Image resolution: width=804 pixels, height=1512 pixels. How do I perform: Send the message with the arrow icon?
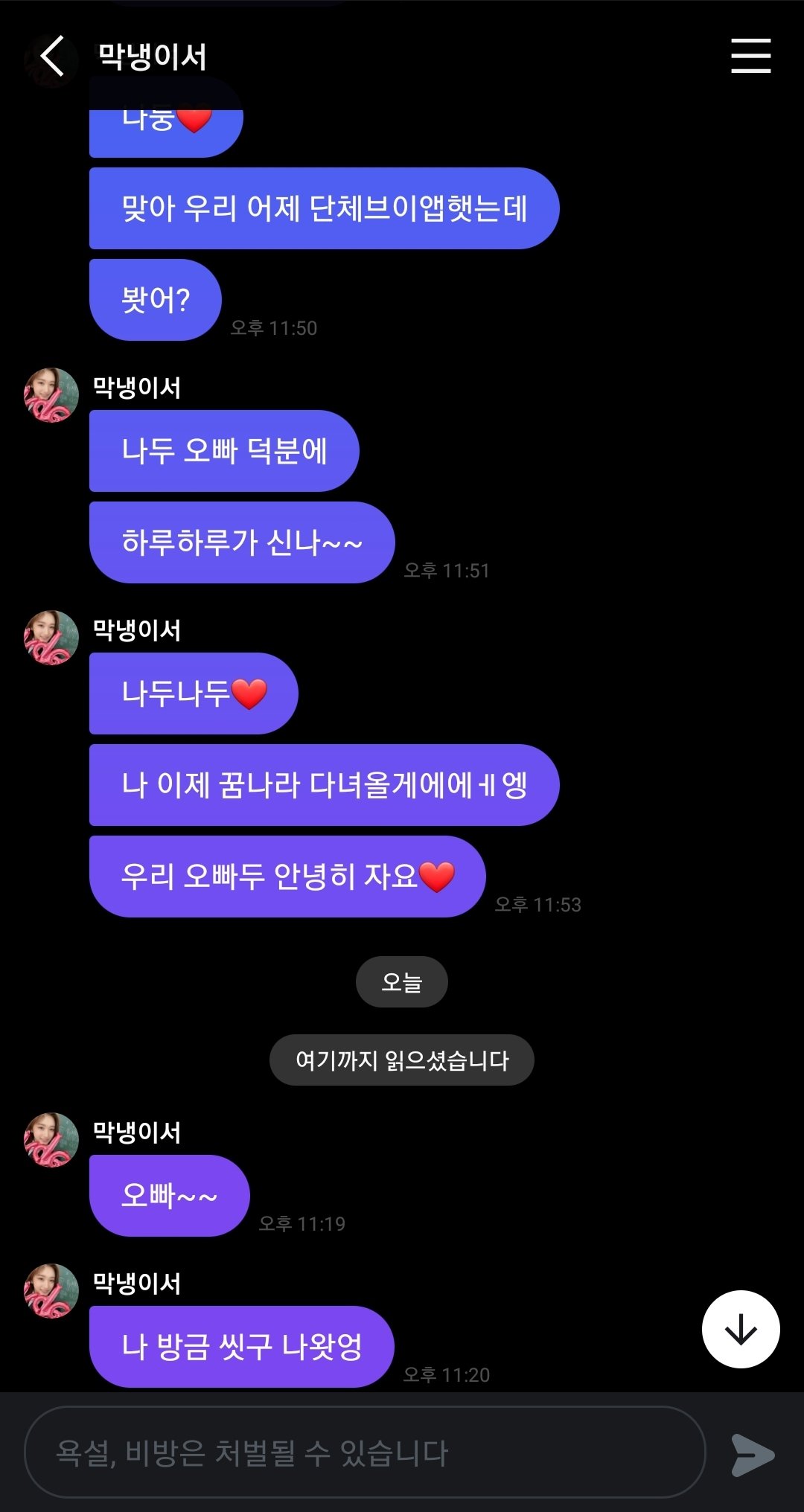coord(753,1455)
